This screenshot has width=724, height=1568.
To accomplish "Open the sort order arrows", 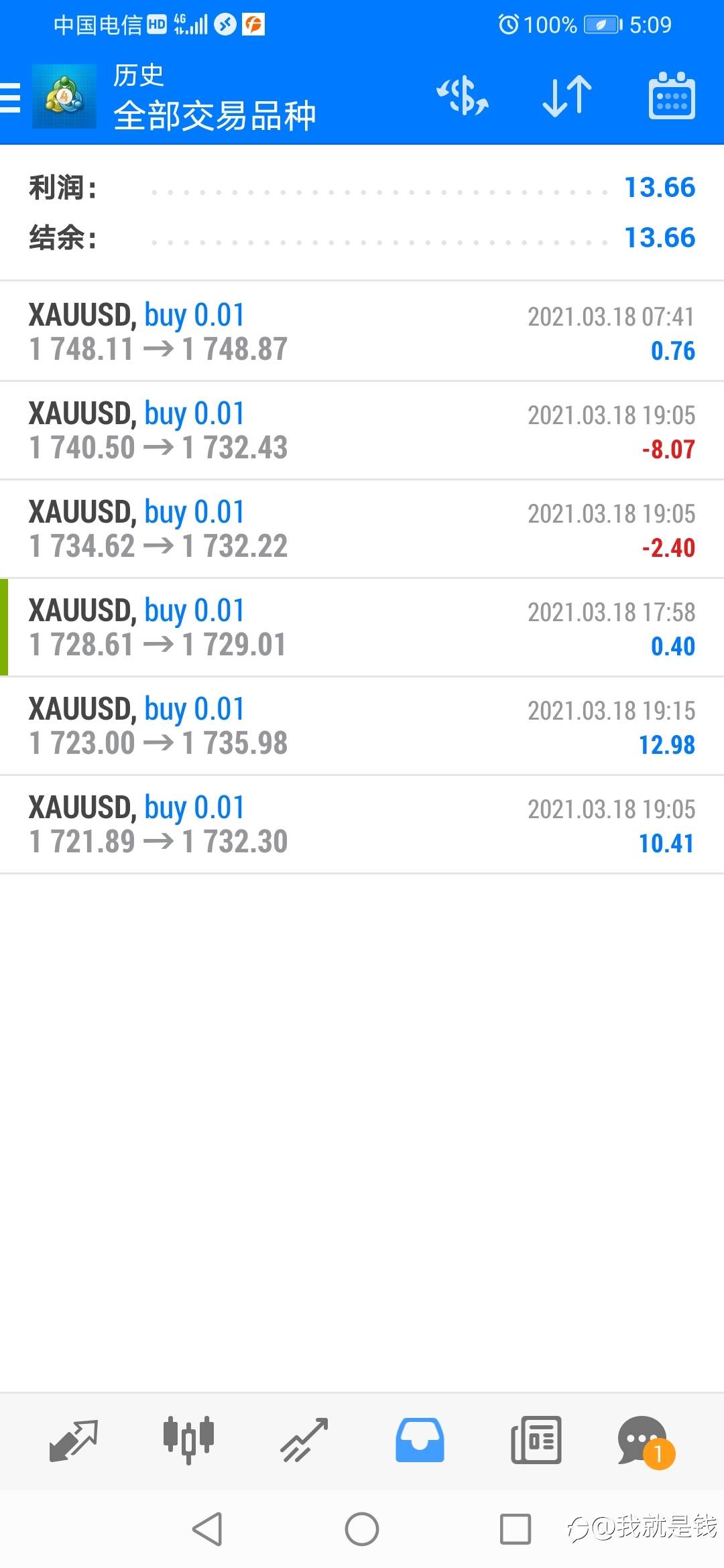I will click(x=567, y=96).
